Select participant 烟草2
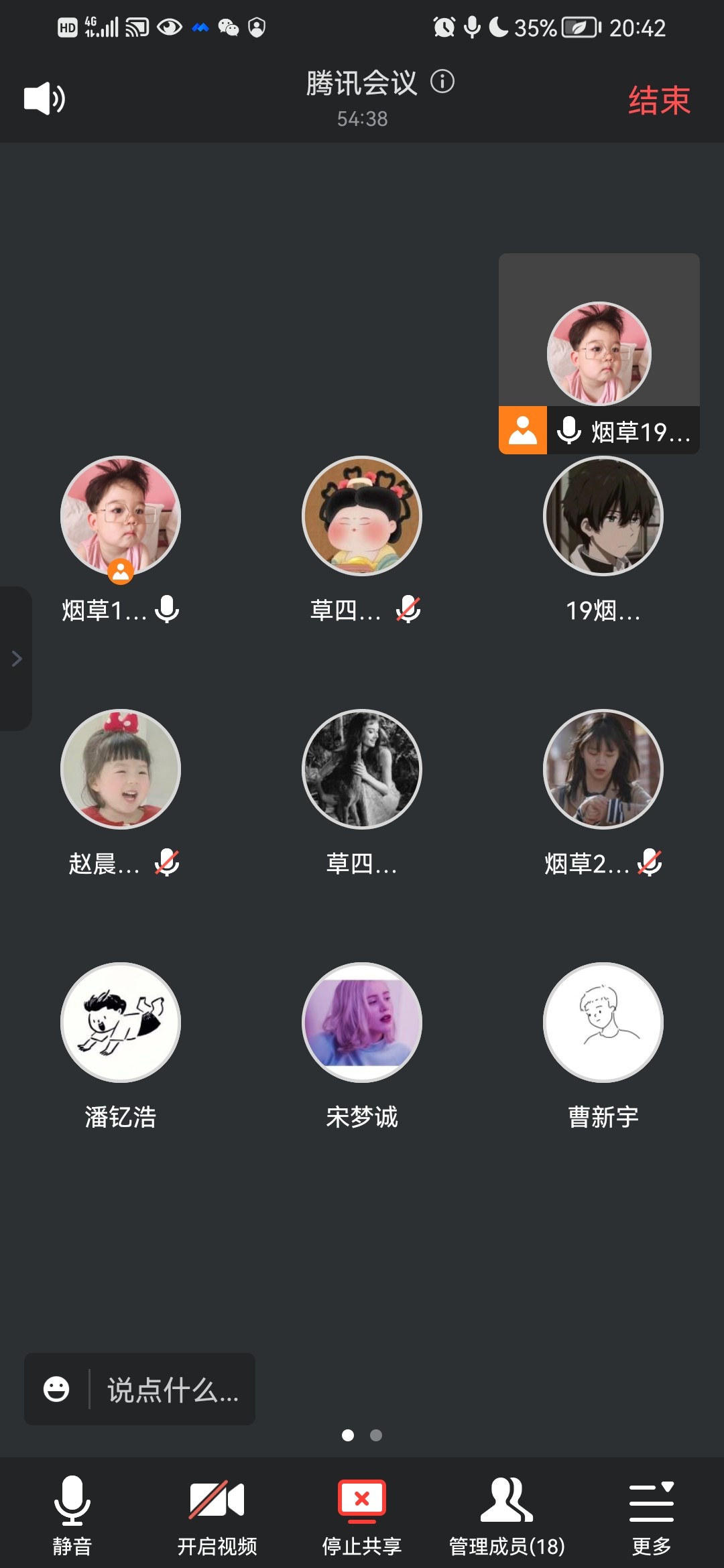The image size is (724, 1568). (x=603, y=769)
